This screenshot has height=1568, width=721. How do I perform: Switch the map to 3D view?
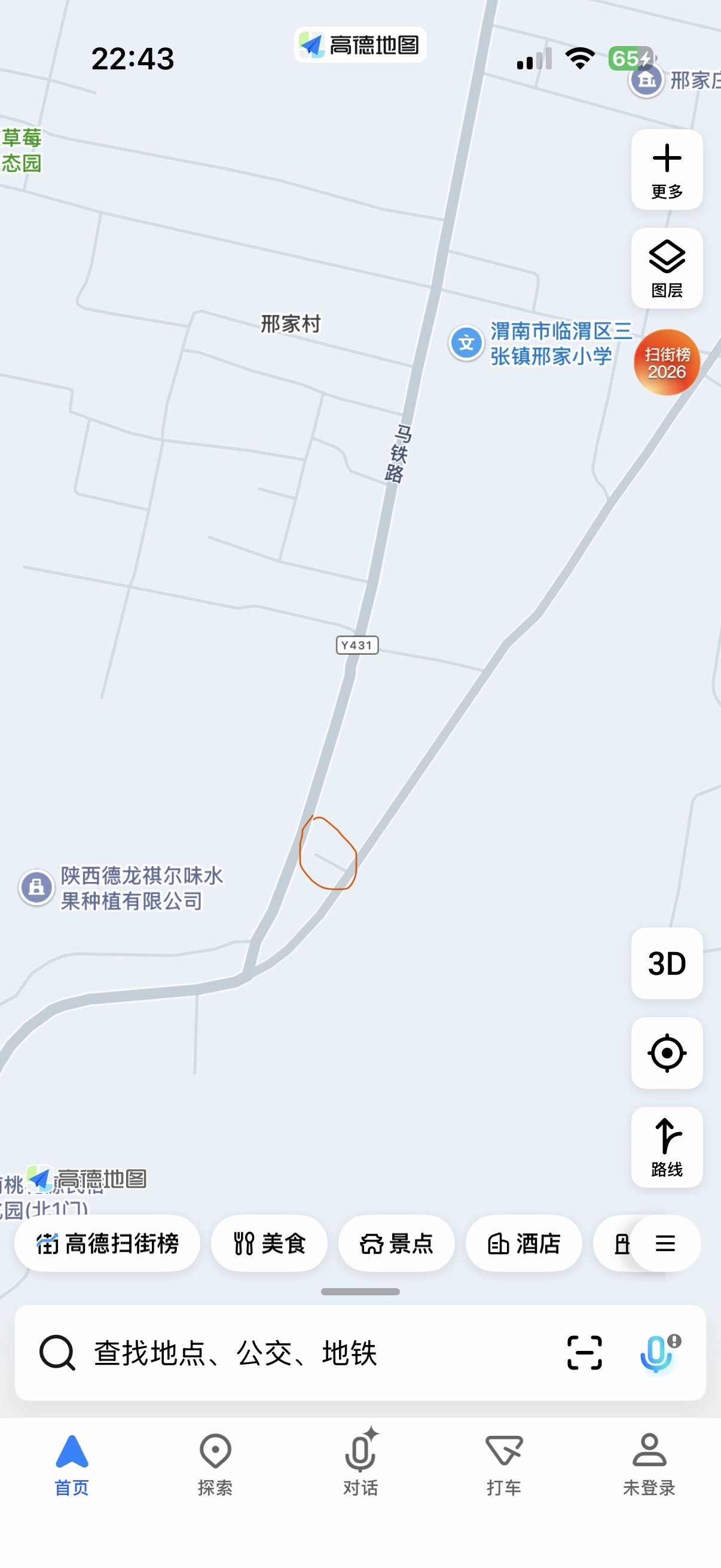667,963
